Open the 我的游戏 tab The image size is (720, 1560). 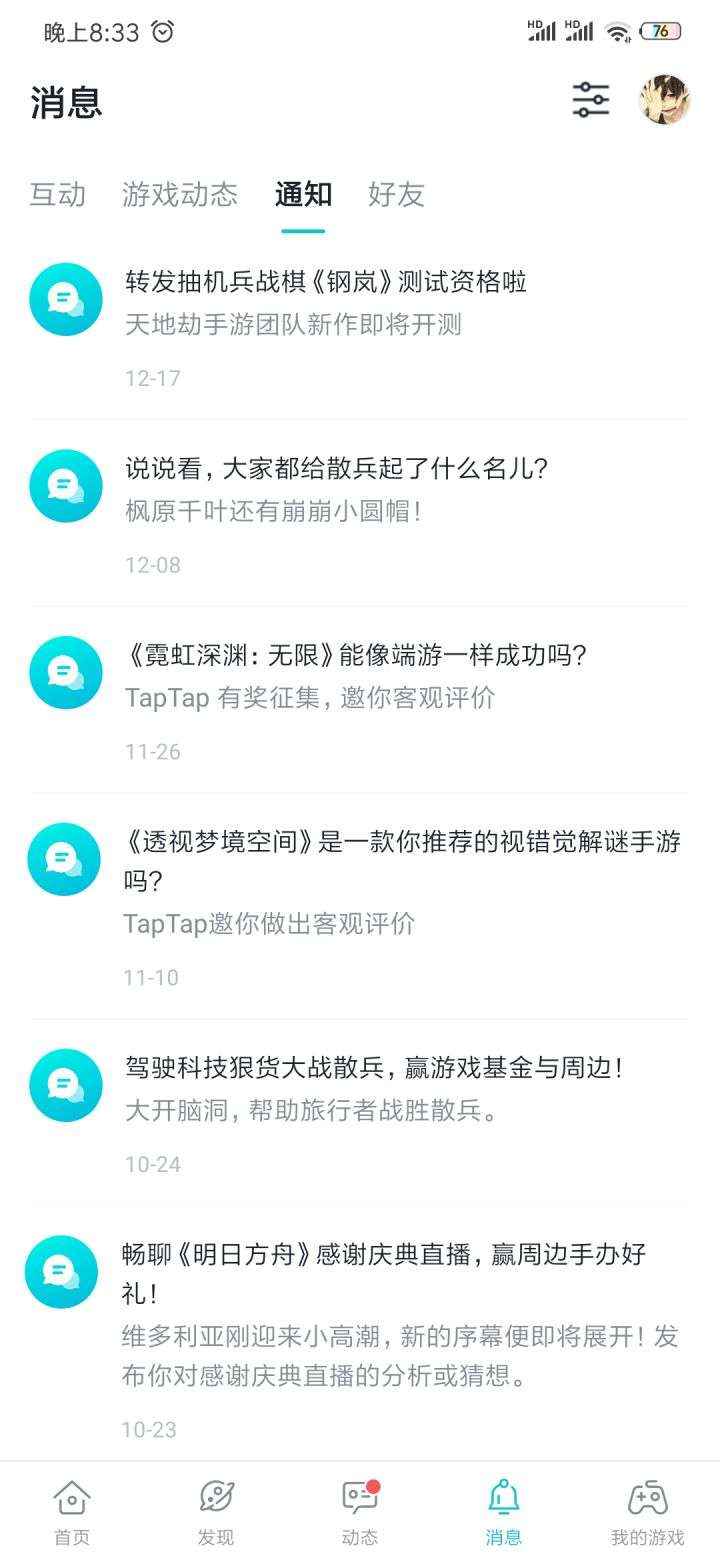[x=648, y=1511]
